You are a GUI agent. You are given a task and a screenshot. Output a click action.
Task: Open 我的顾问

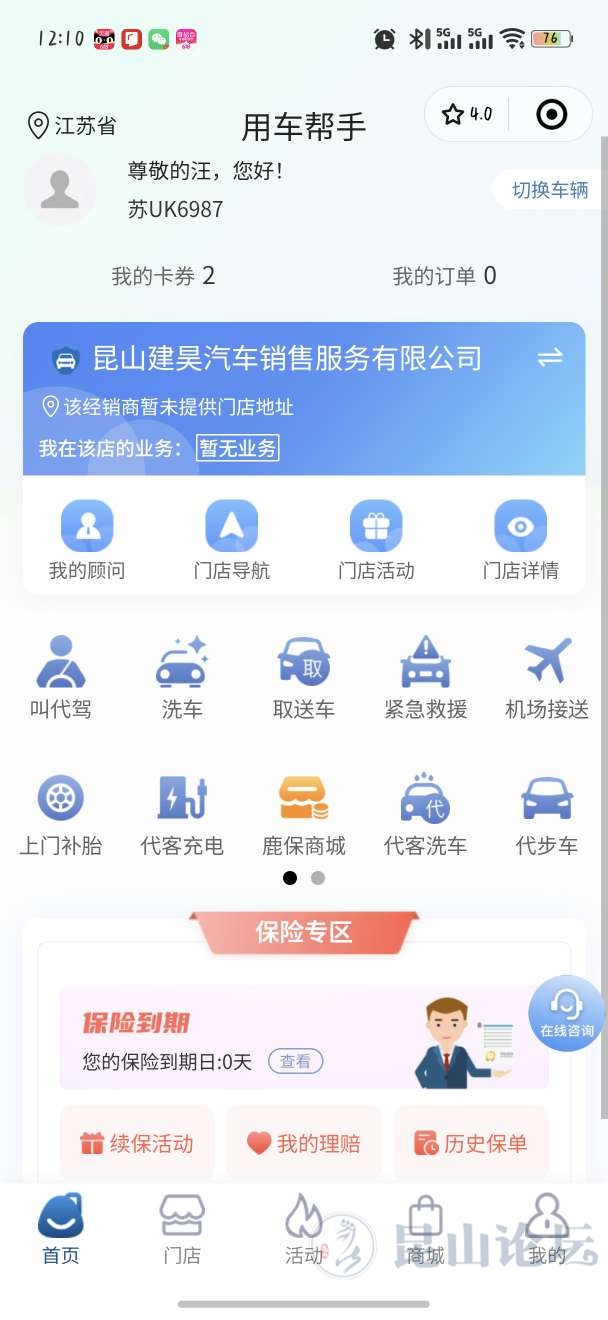tap(87, 540)
